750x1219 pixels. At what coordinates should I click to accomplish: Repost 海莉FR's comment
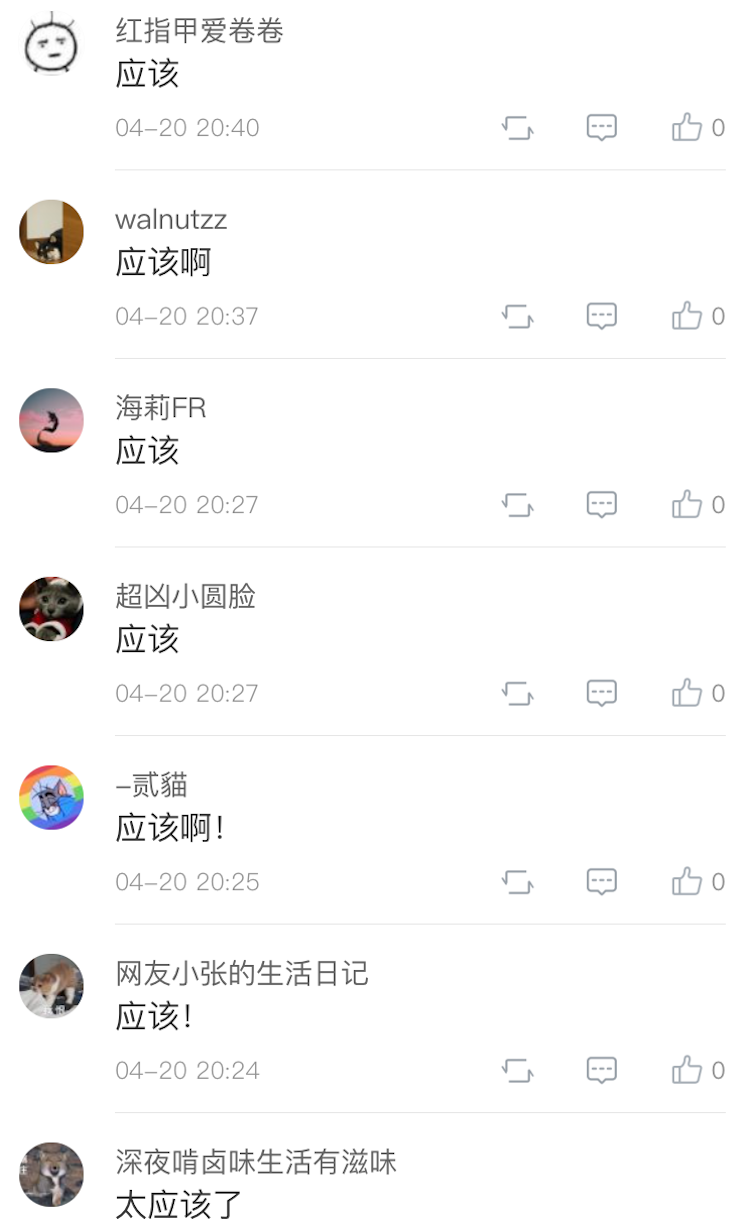[x=517, y=505]
